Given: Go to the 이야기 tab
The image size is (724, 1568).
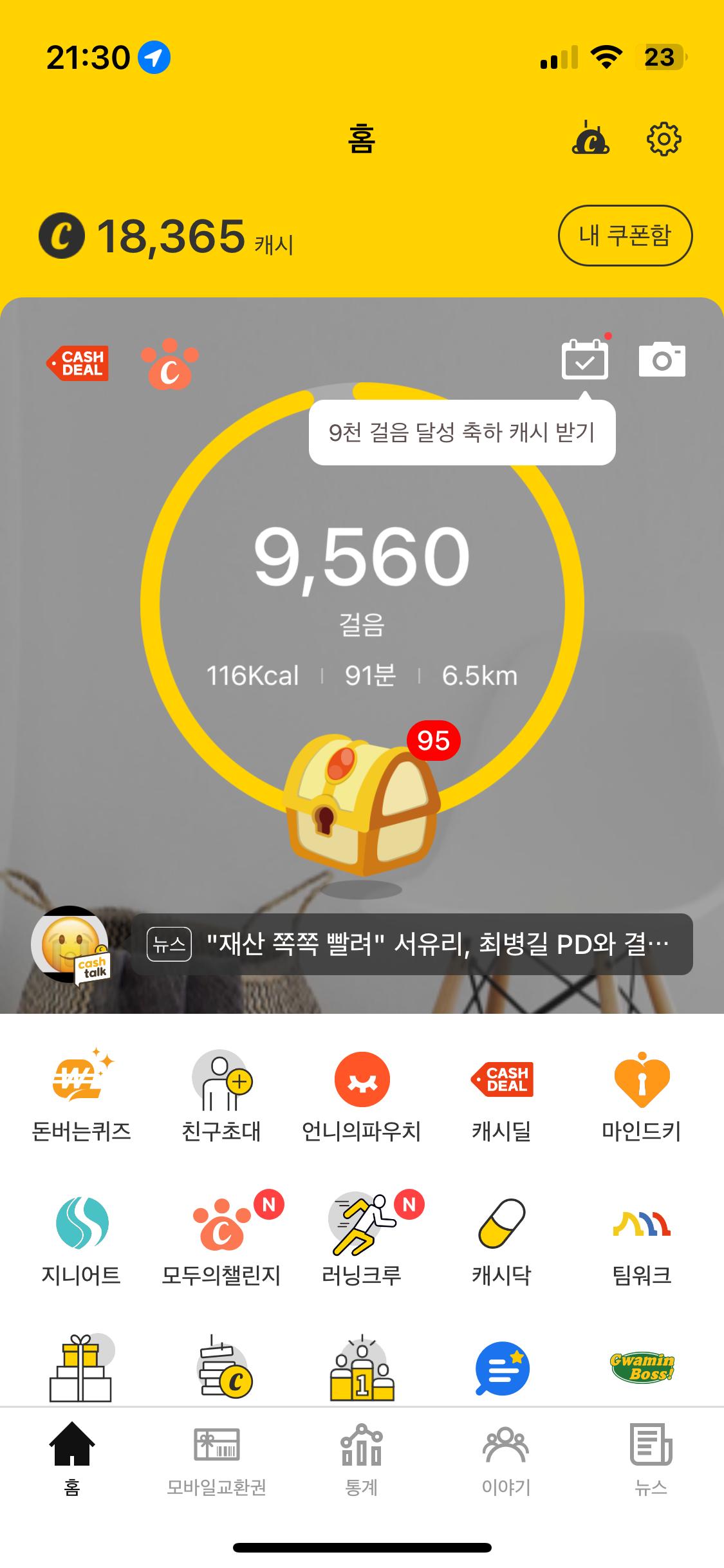Looking at the screenshot, I should [x=506, y=1459].
